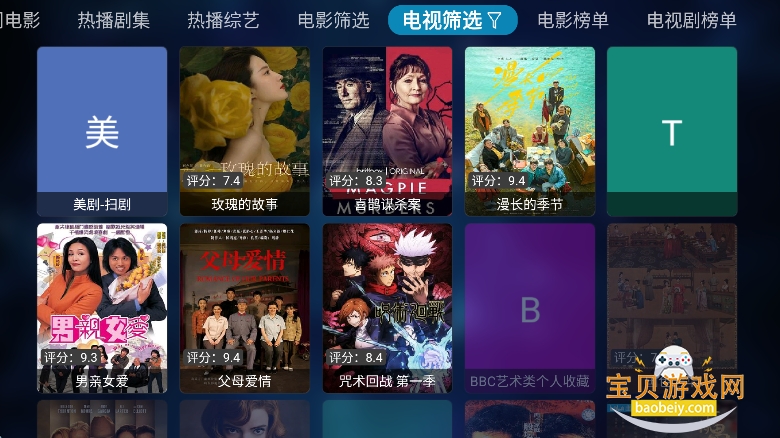Open 咒术回战 第一季
This screenshot has height=438, width=780.
coord(387,308)
